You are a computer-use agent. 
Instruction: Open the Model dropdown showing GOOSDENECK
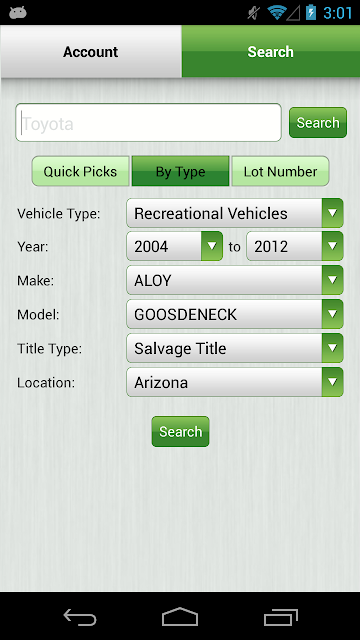tap(235, 314)
